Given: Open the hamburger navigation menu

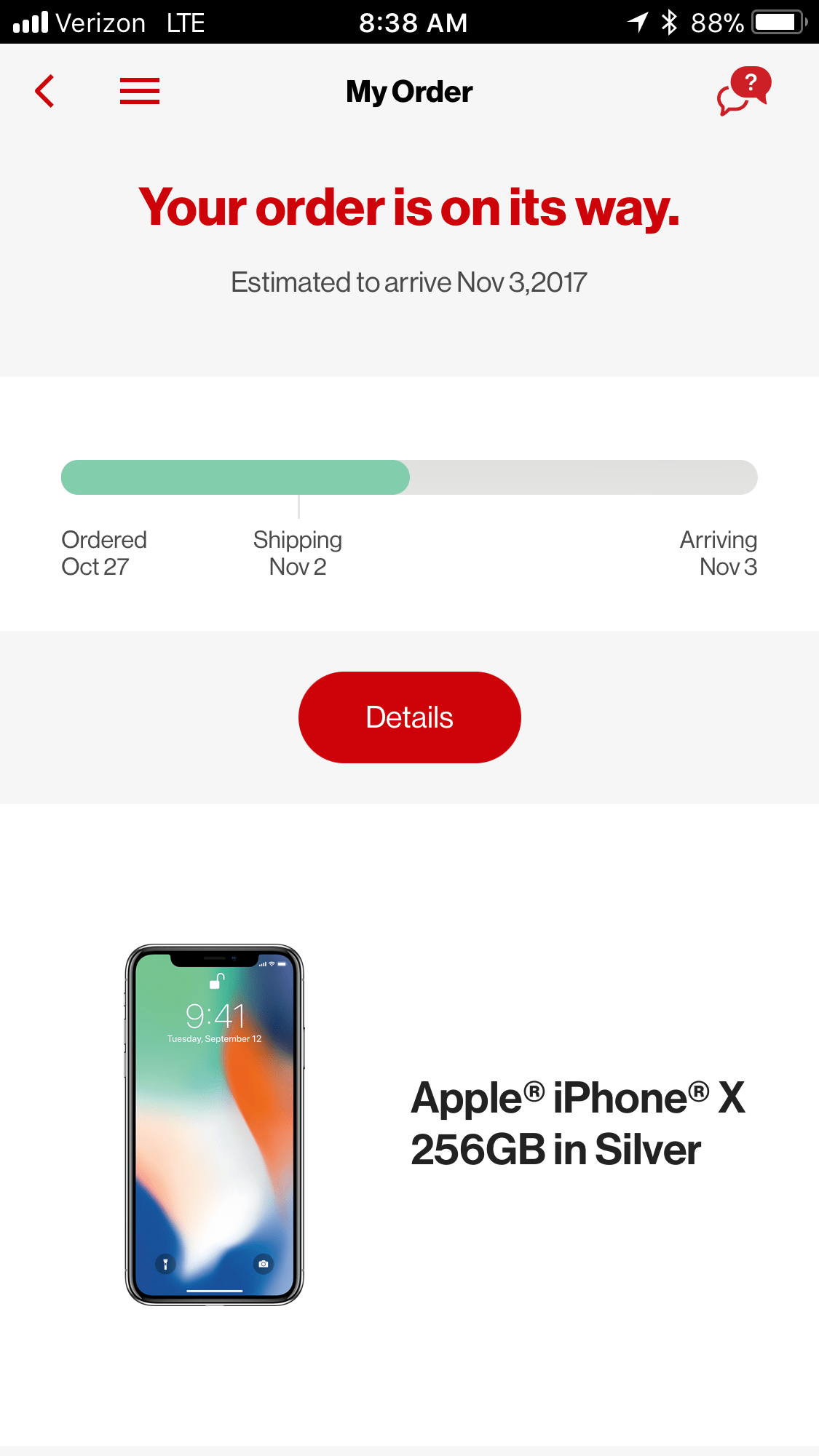Looking at the screenshot, I should [x=139, y=91].
